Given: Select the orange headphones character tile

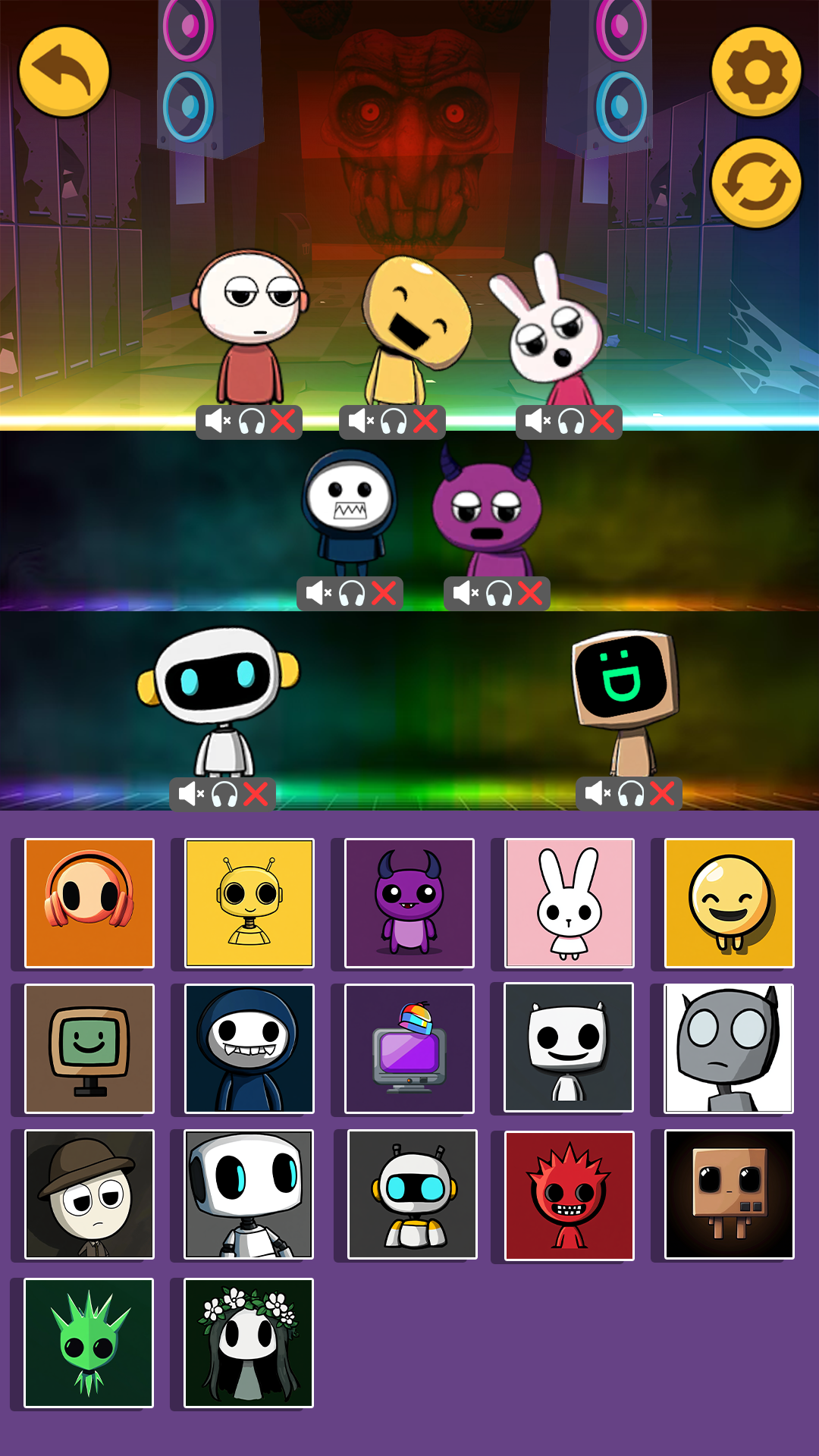Looking at the screenshot, I should [89, 903].
